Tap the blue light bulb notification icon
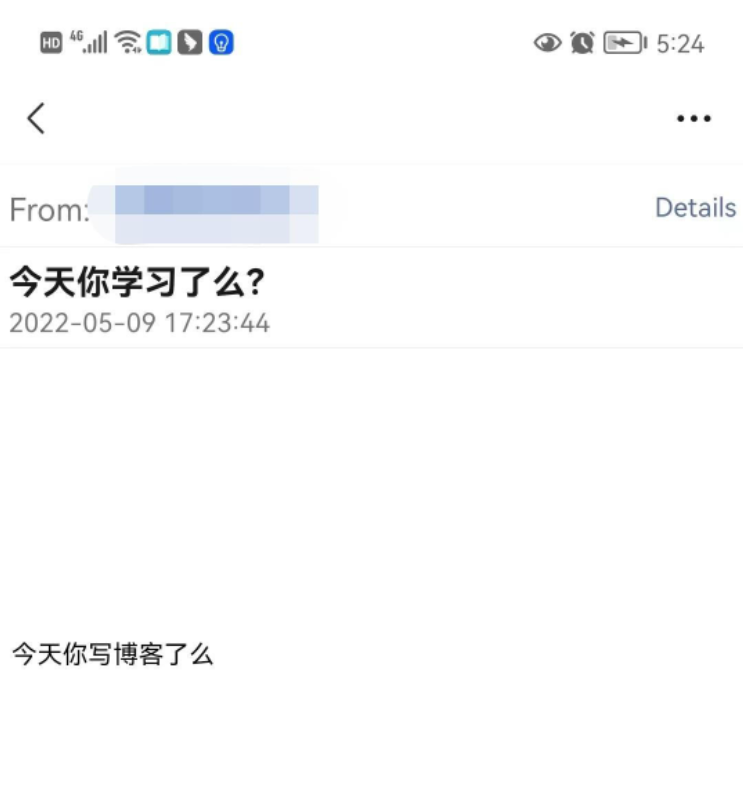 [220, 42]
